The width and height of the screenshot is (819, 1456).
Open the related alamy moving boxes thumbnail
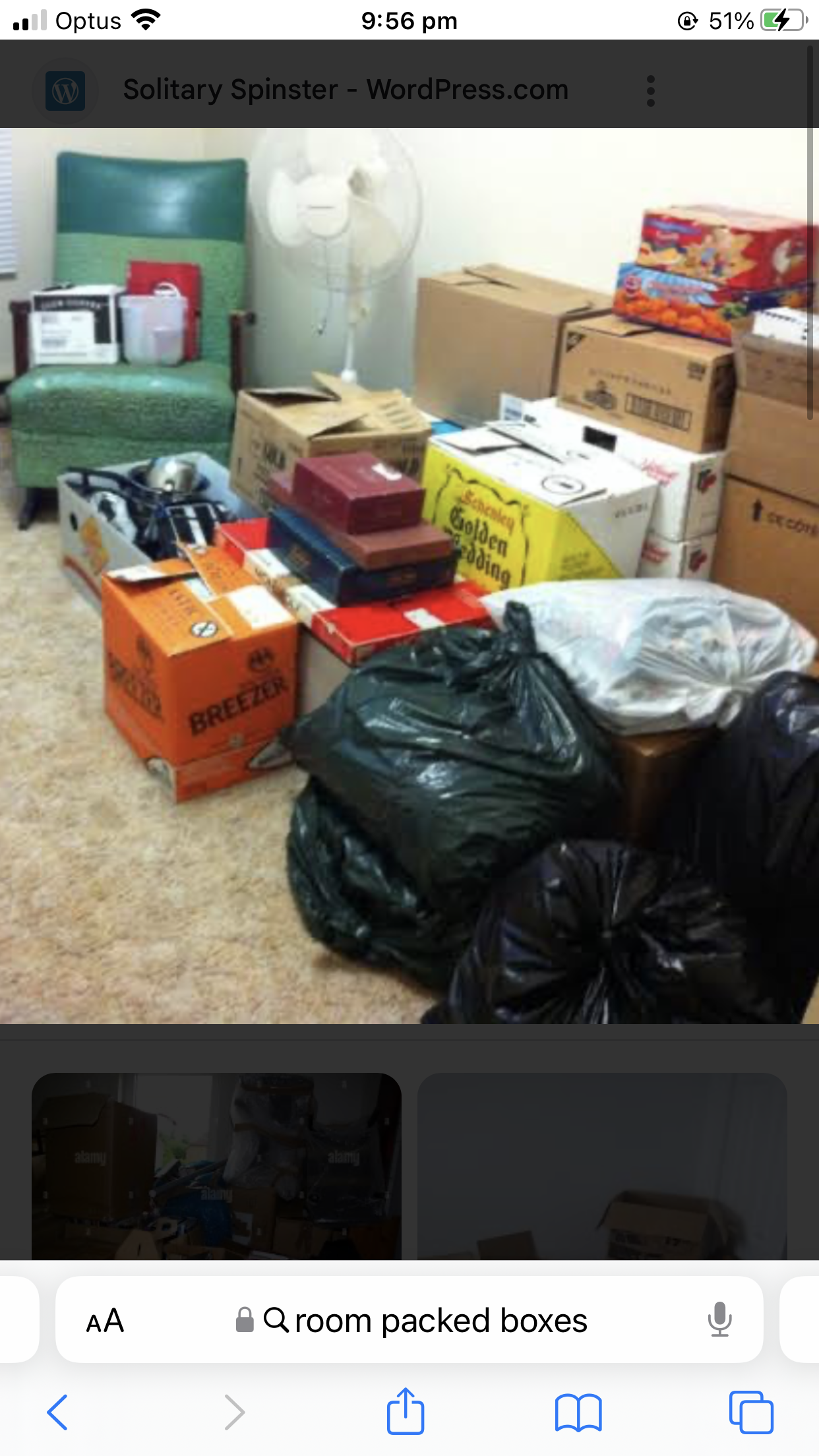[216, 1166]
